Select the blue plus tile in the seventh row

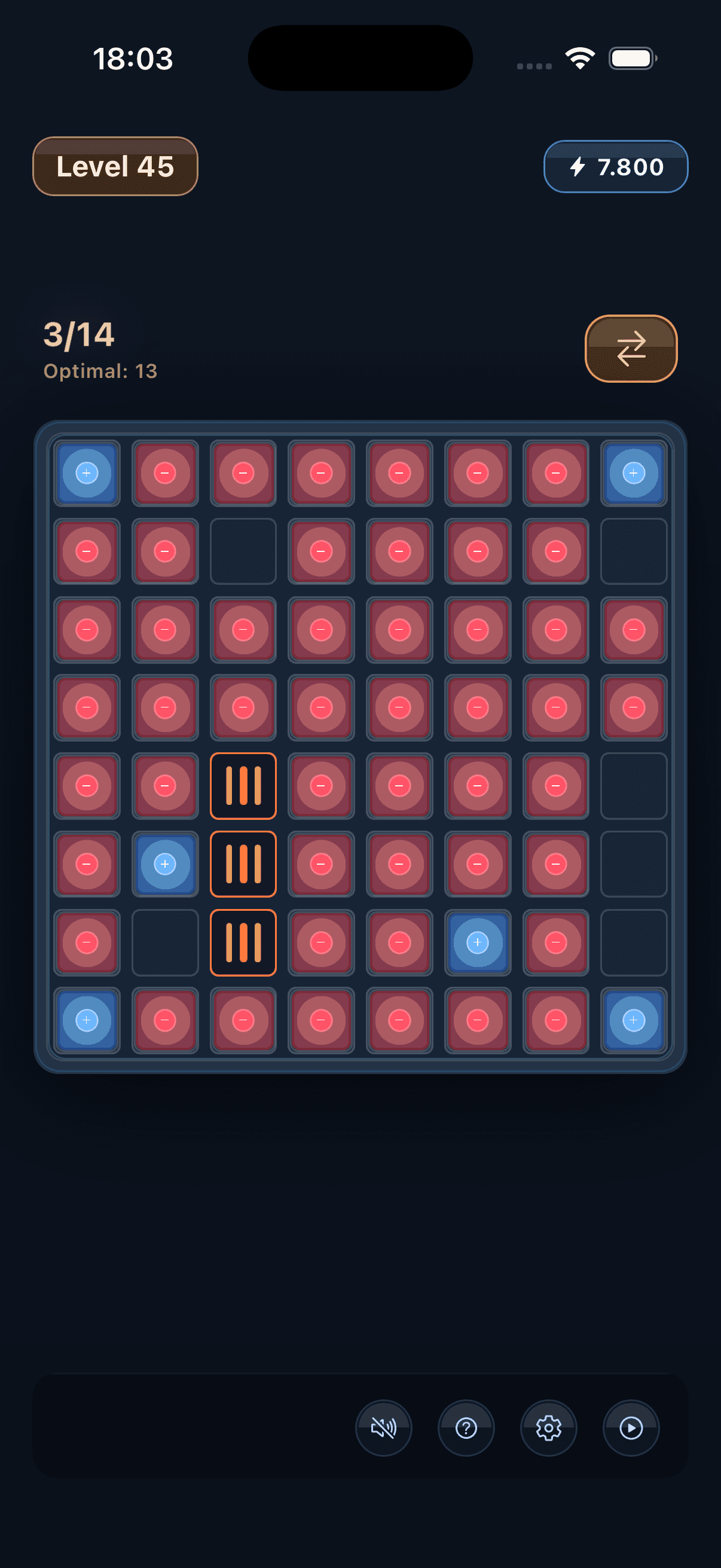477,942
